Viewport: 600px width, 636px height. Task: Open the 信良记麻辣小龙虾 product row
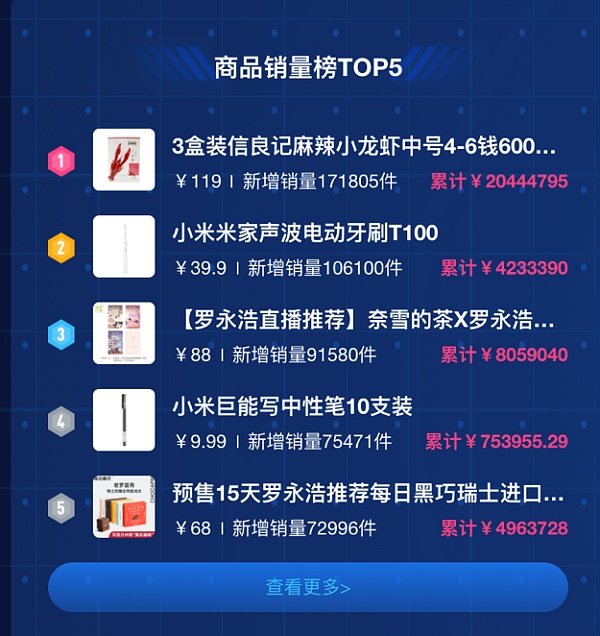pos(363,148)
